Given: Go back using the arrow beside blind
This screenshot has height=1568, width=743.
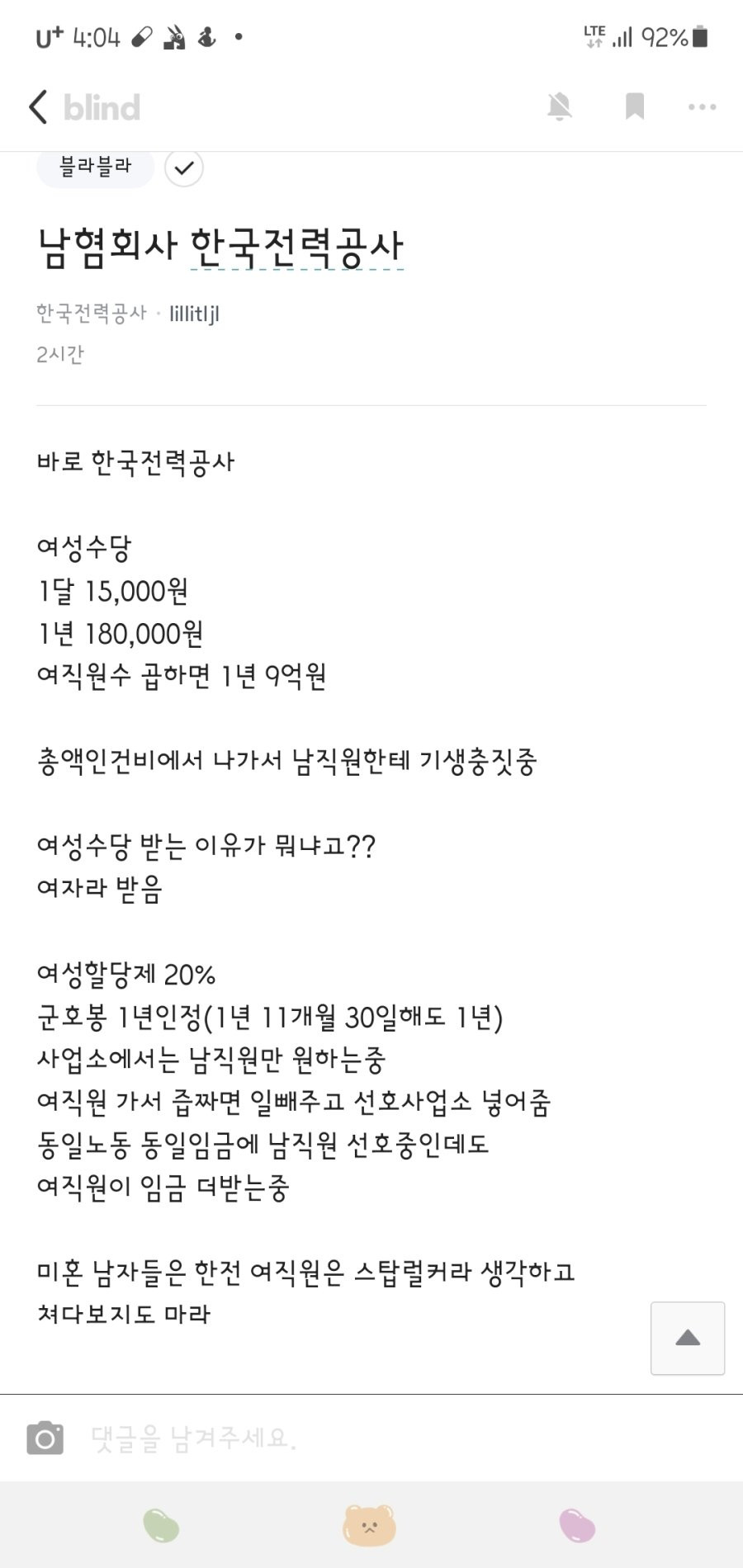Looking at the screenshot, I should [39, 107].
